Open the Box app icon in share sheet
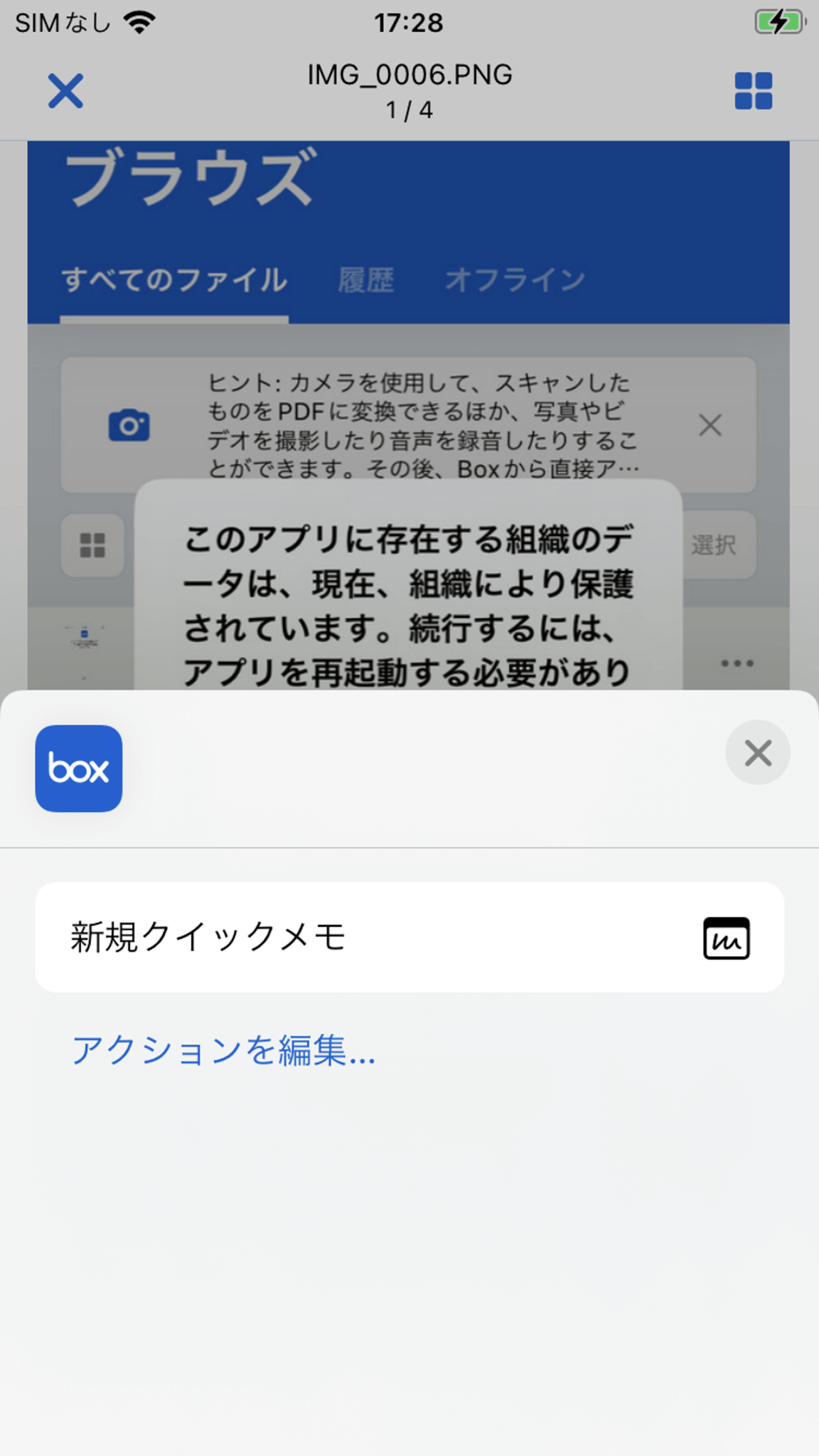Image resolution: width=819 pixels, height=1456 pixels. [78, 768]
